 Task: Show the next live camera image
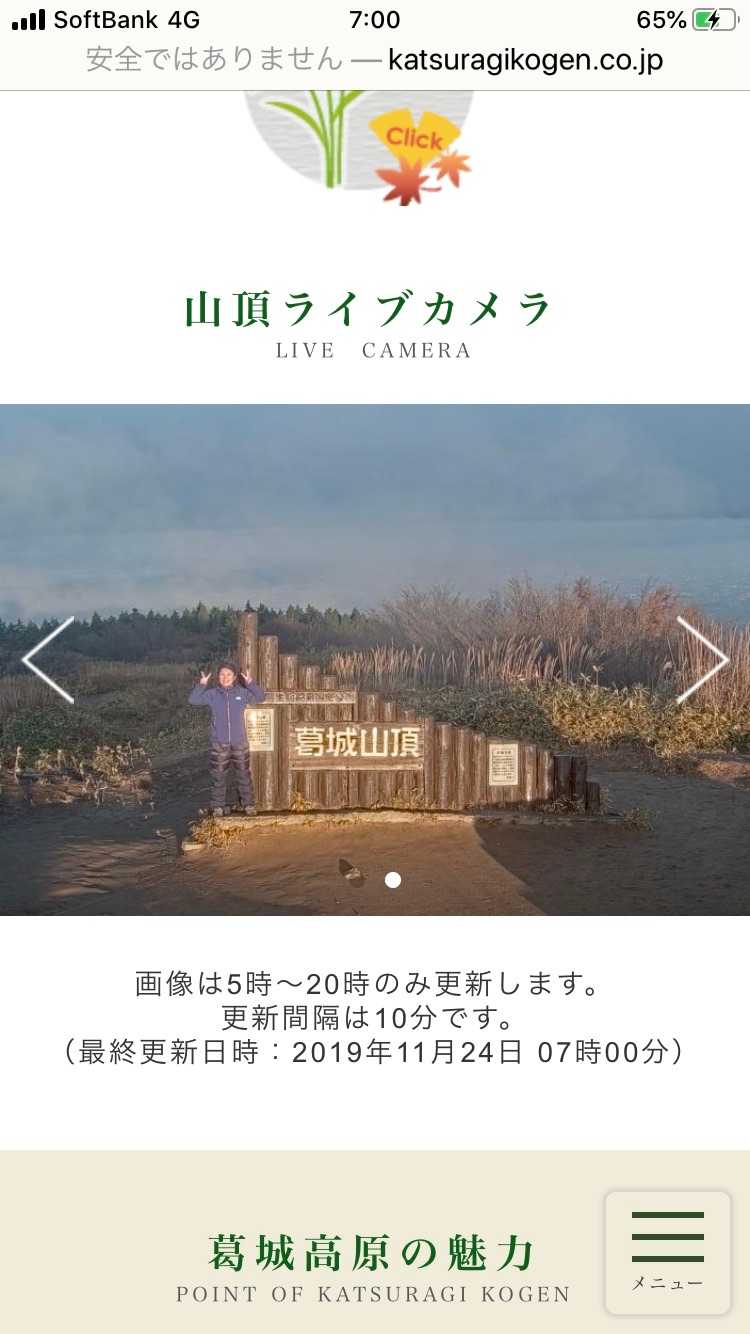[702, 660]
